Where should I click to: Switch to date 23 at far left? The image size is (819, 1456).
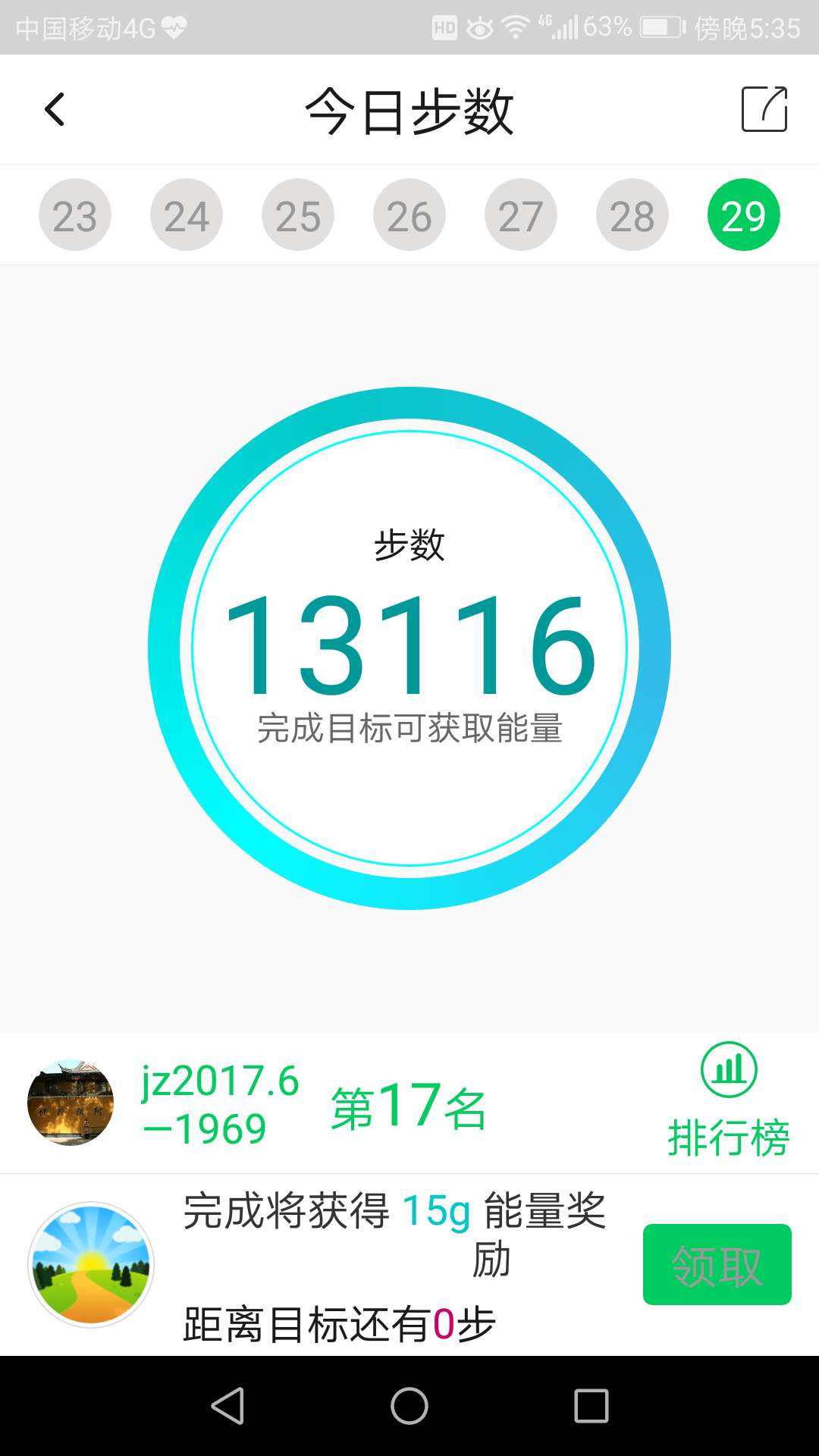[x=74, y=214]
